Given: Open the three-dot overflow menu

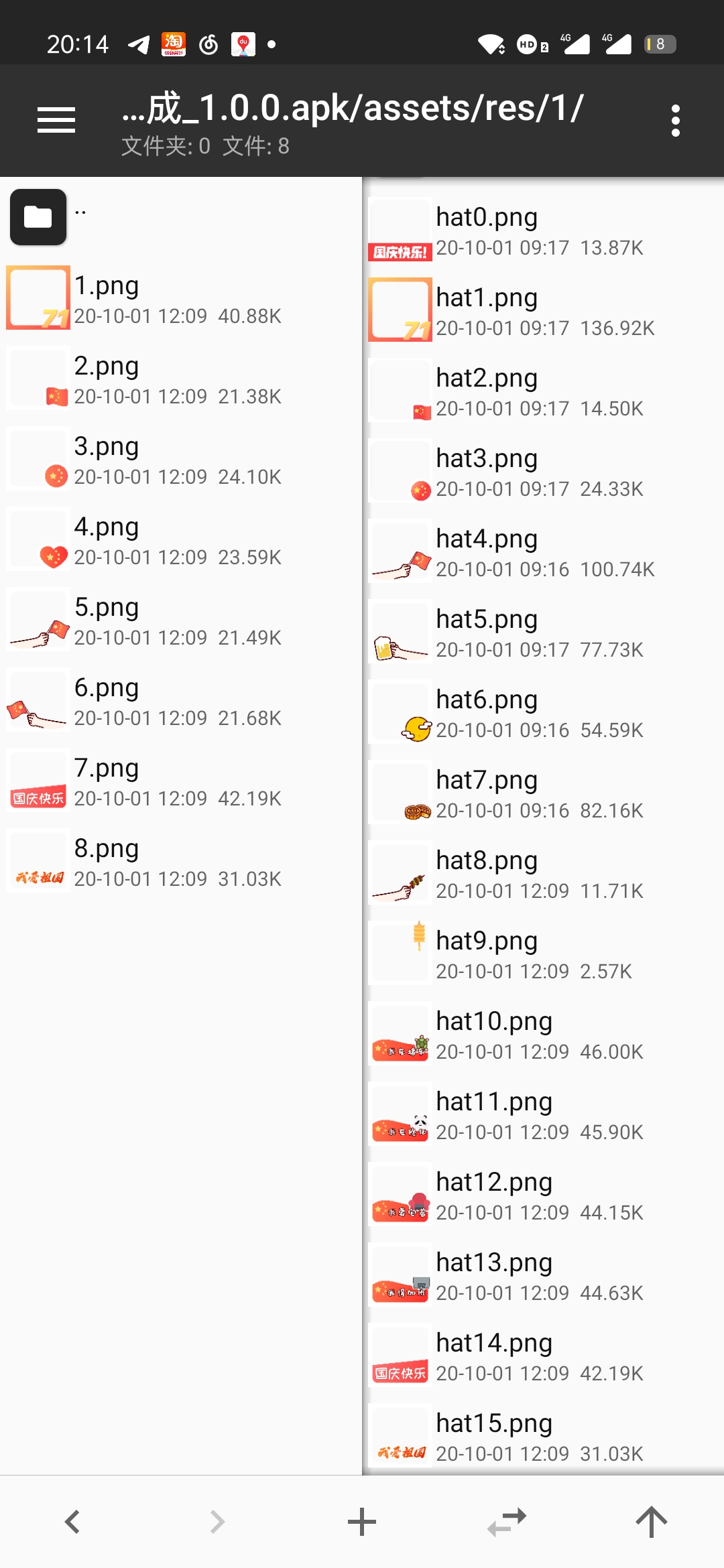Looking at the screenshot, I should tap(675, 121).
